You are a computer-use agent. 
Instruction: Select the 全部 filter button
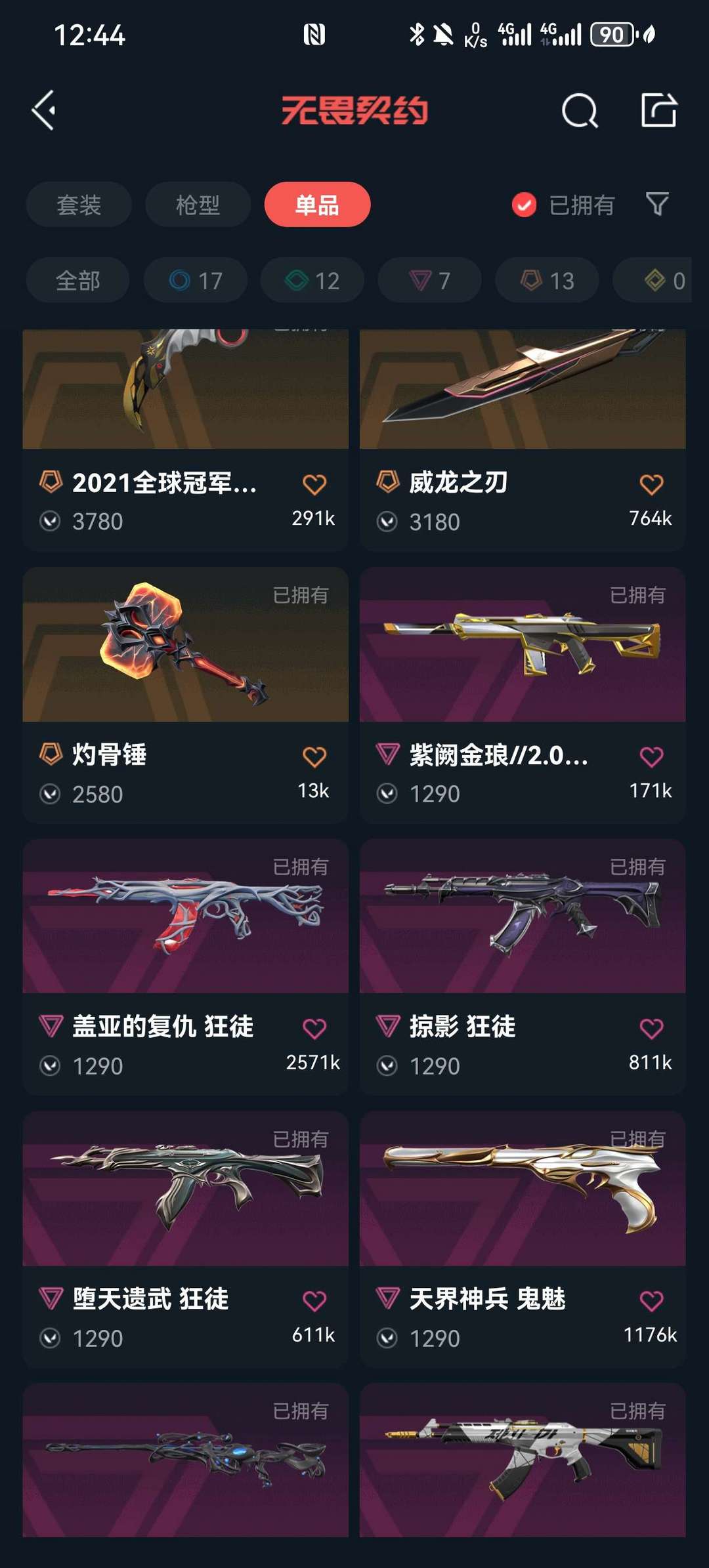coord(77,280)
